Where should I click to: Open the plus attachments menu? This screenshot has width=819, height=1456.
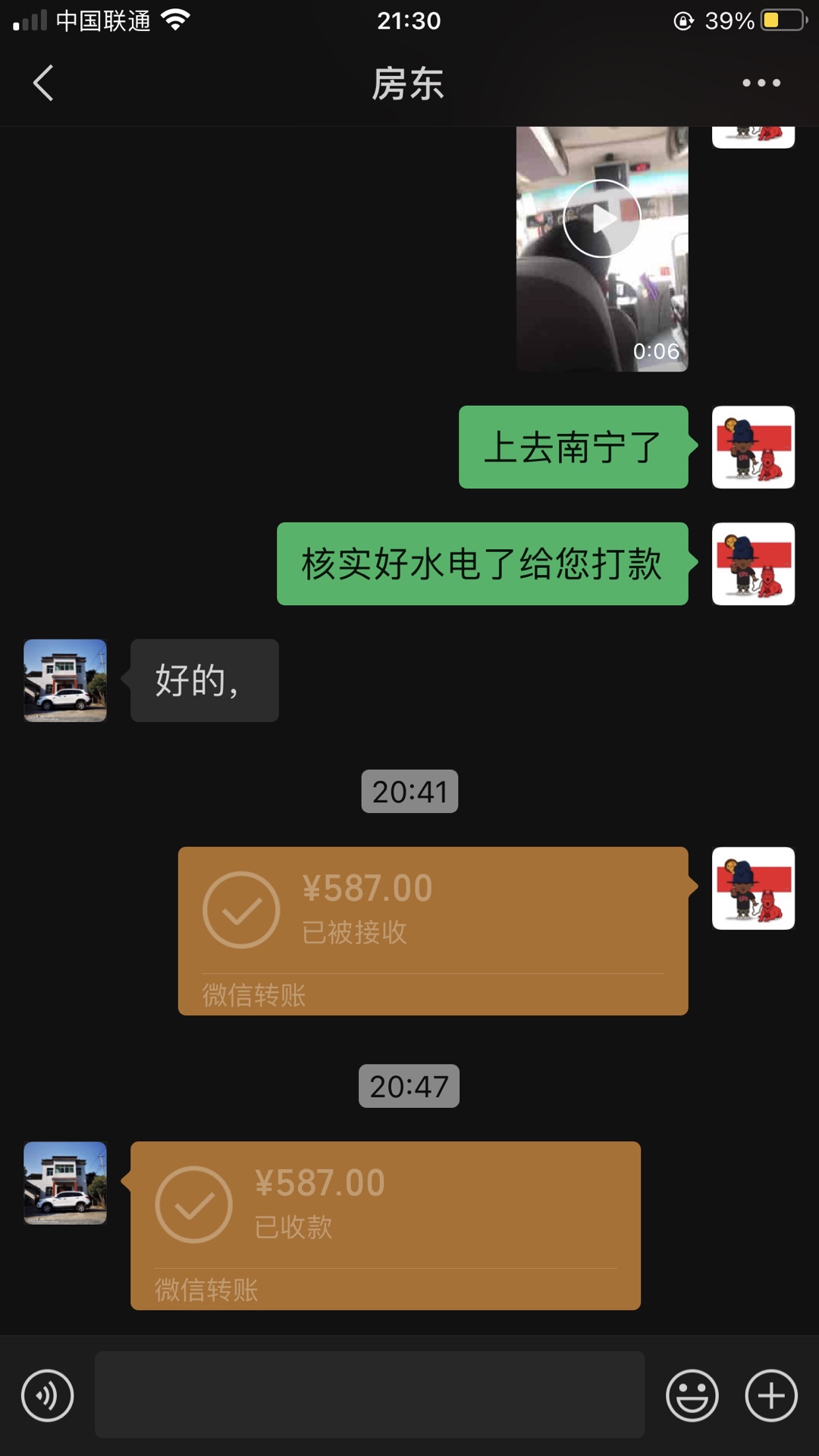pos(771,1395)
